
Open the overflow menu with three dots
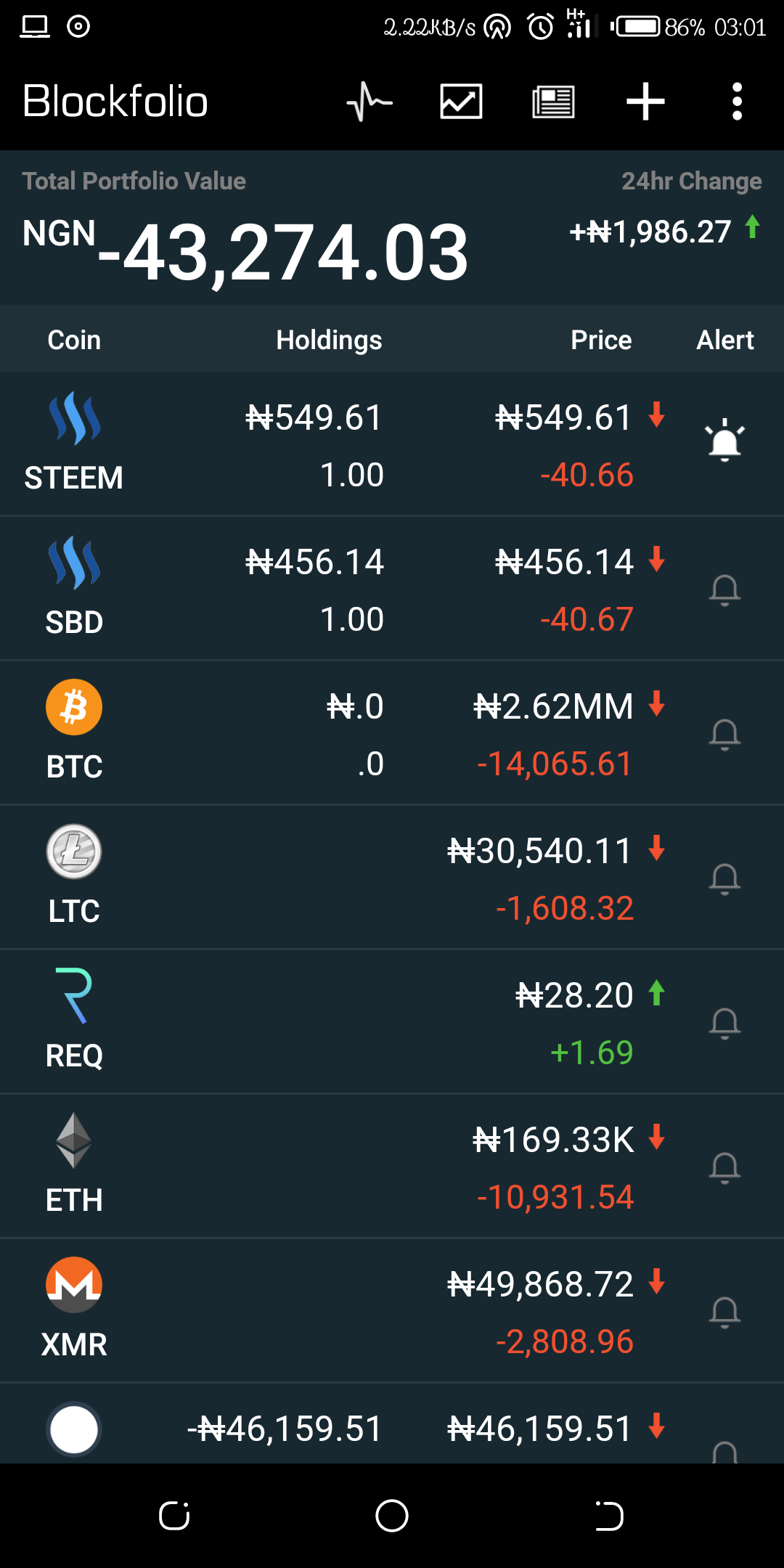tap(736, 102)
